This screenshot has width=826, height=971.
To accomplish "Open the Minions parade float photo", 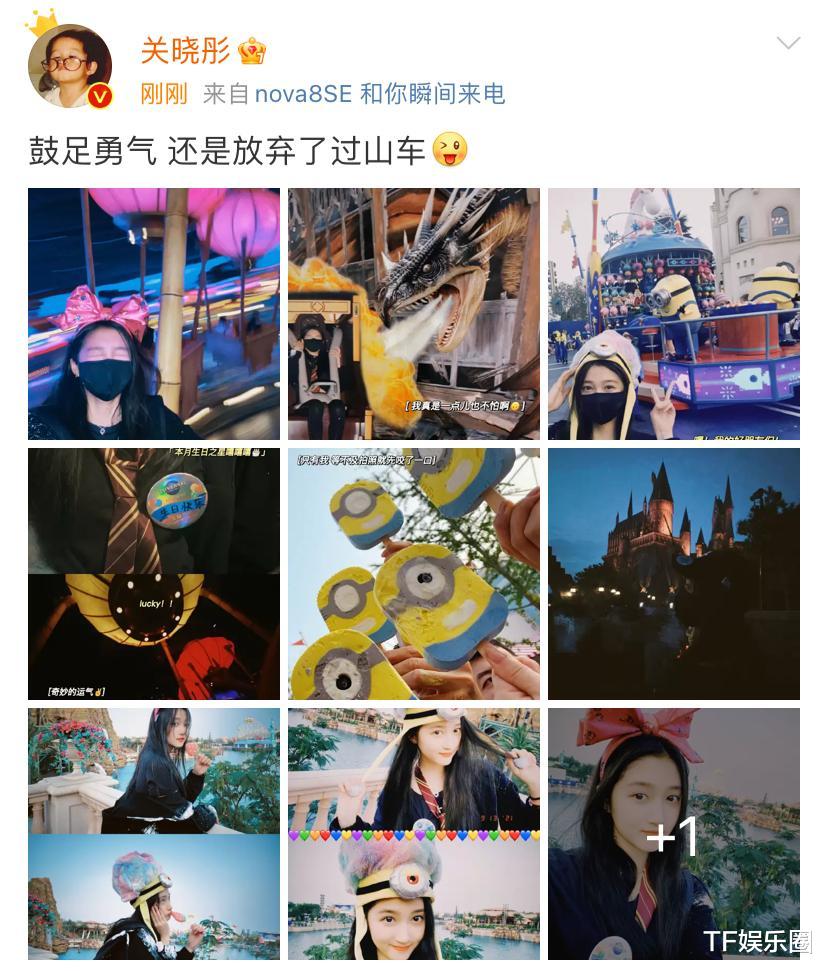I will click(x=674, y=314).
